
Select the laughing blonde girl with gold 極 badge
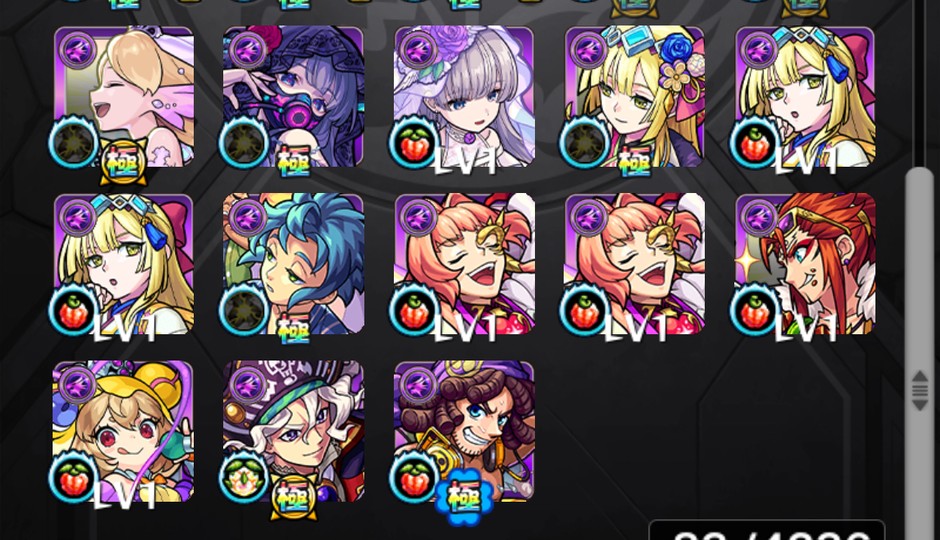click(124, 97)
